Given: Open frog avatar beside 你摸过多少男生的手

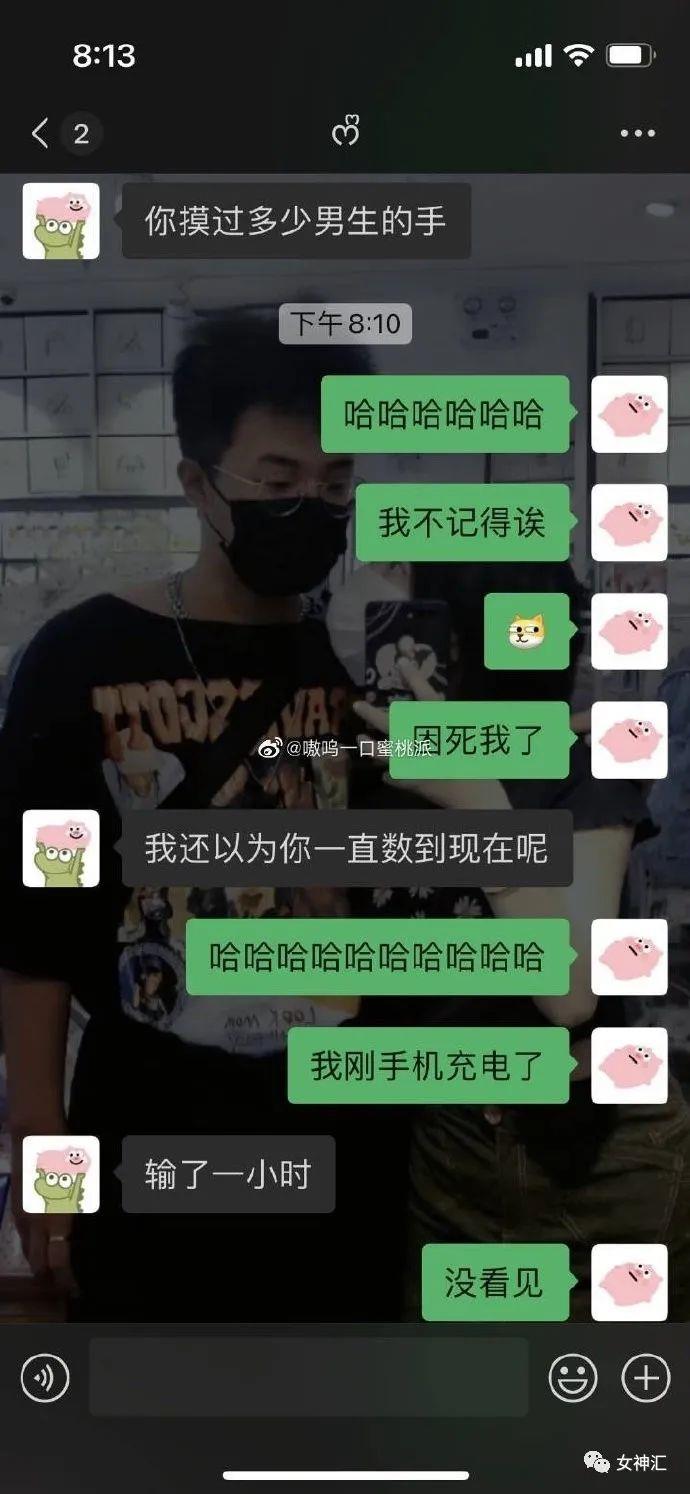Looking at the screenshot, I should (x=61, y=221).
